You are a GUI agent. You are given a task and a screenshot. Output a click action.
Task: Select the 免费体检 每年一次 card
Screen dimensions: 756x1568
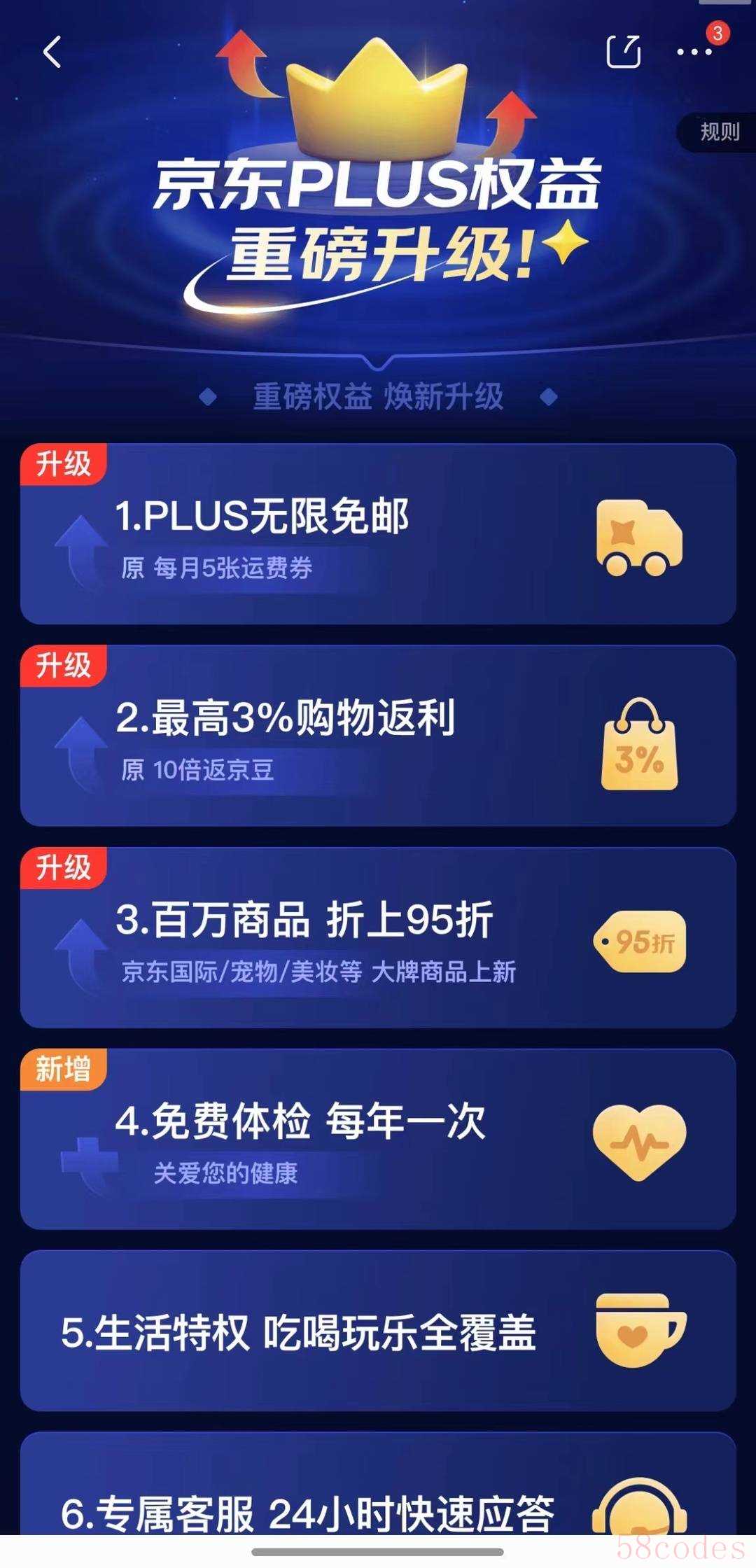378,1139
